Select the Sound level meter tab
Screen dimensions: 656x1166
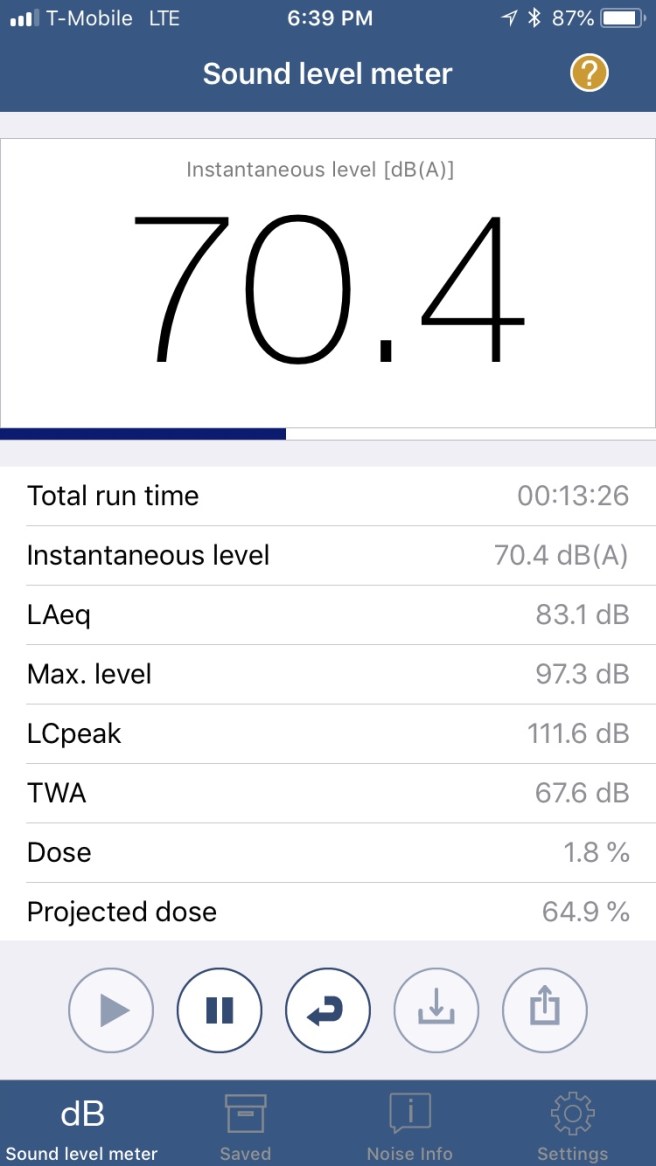tap(82, 1125)
